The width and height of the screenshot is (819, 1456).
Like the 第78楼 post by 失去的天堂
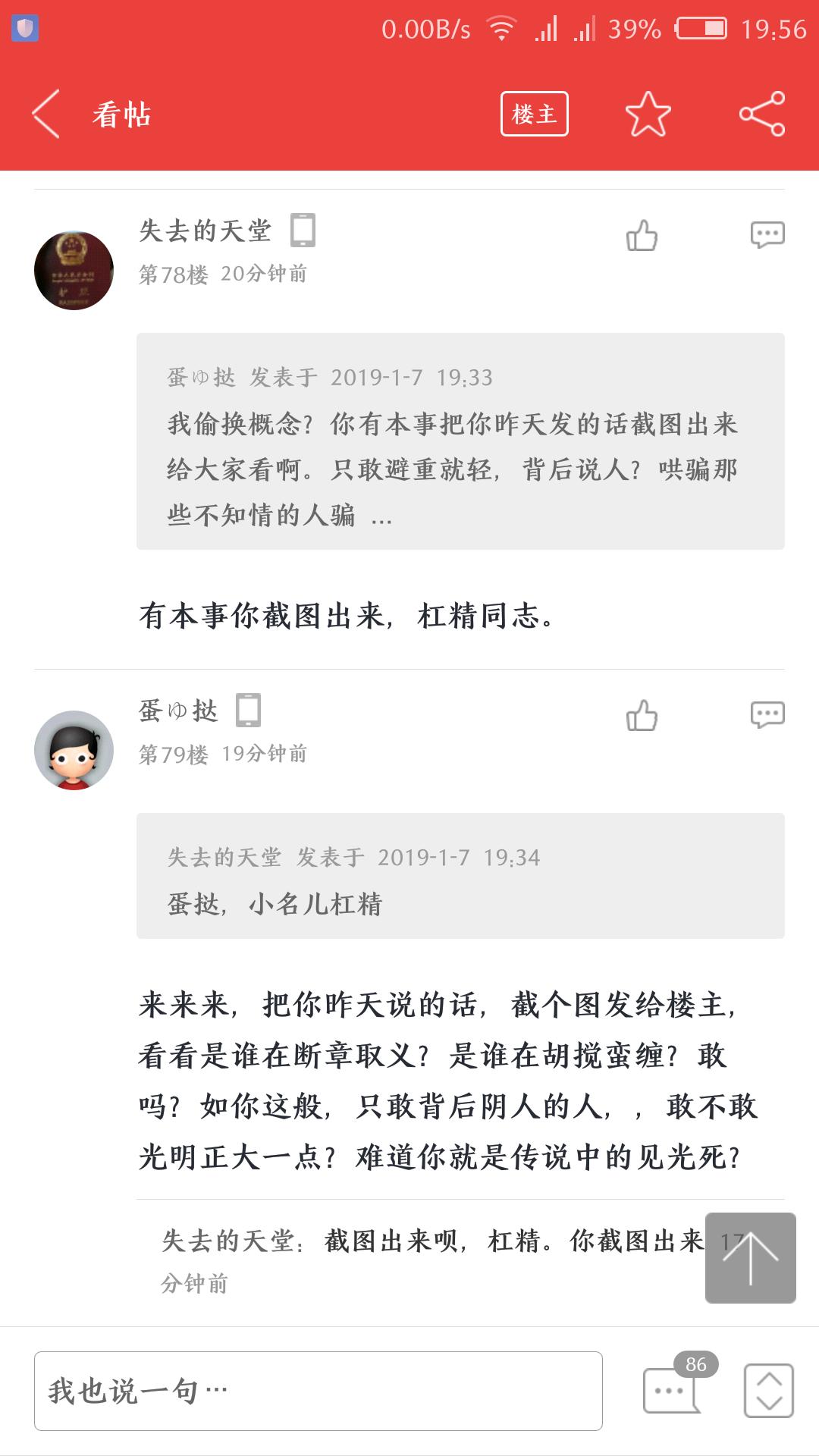(x=642, y=235)
